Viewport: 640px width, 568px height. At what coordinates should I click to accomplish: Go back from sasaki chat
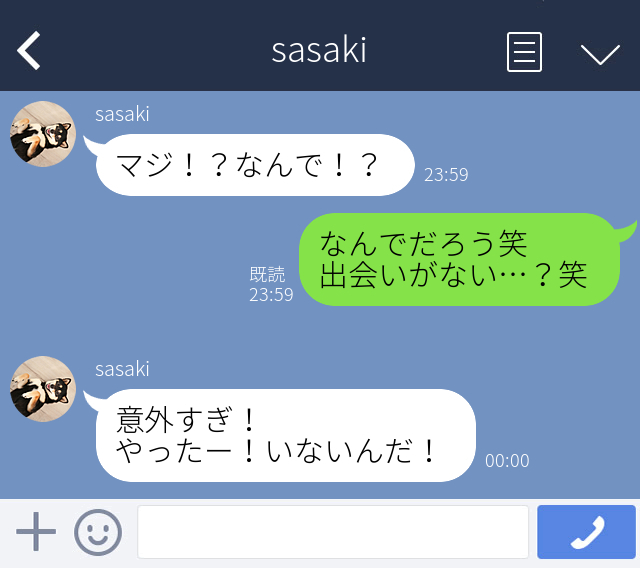click(30, 51)
